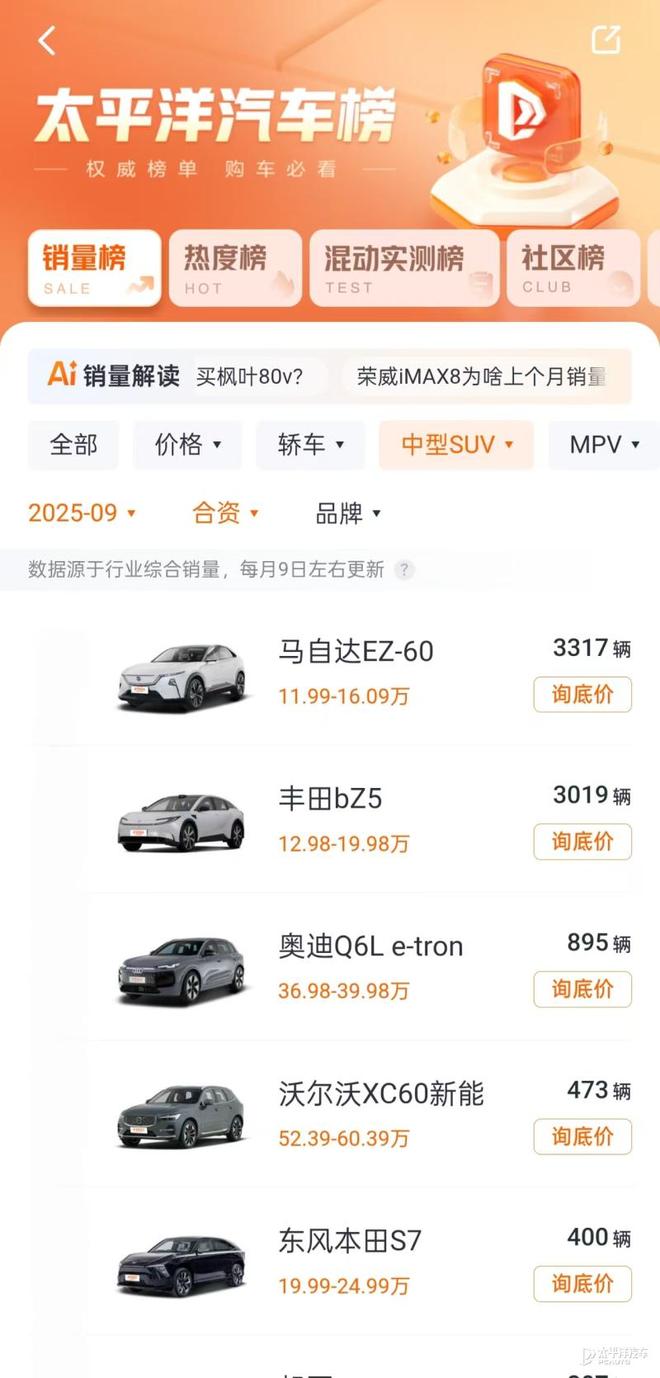Switch to the 热度榜 tab
Image resolution: width=660 pixels, height=1378 pixels.
point(235,268)
